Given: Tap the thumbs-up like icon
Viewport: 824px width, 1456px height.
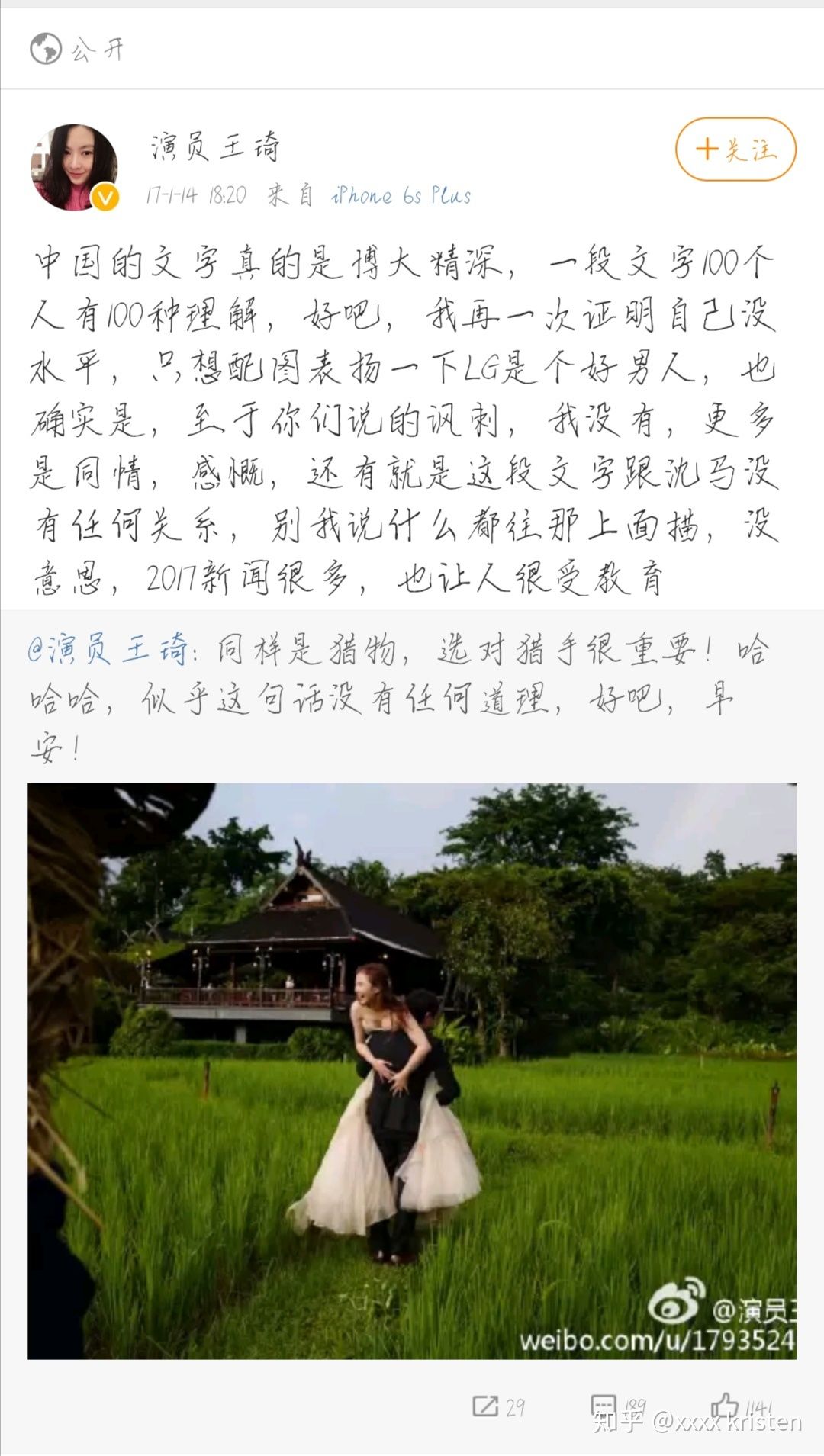Looking at the screenshot, I should 729,1403.
